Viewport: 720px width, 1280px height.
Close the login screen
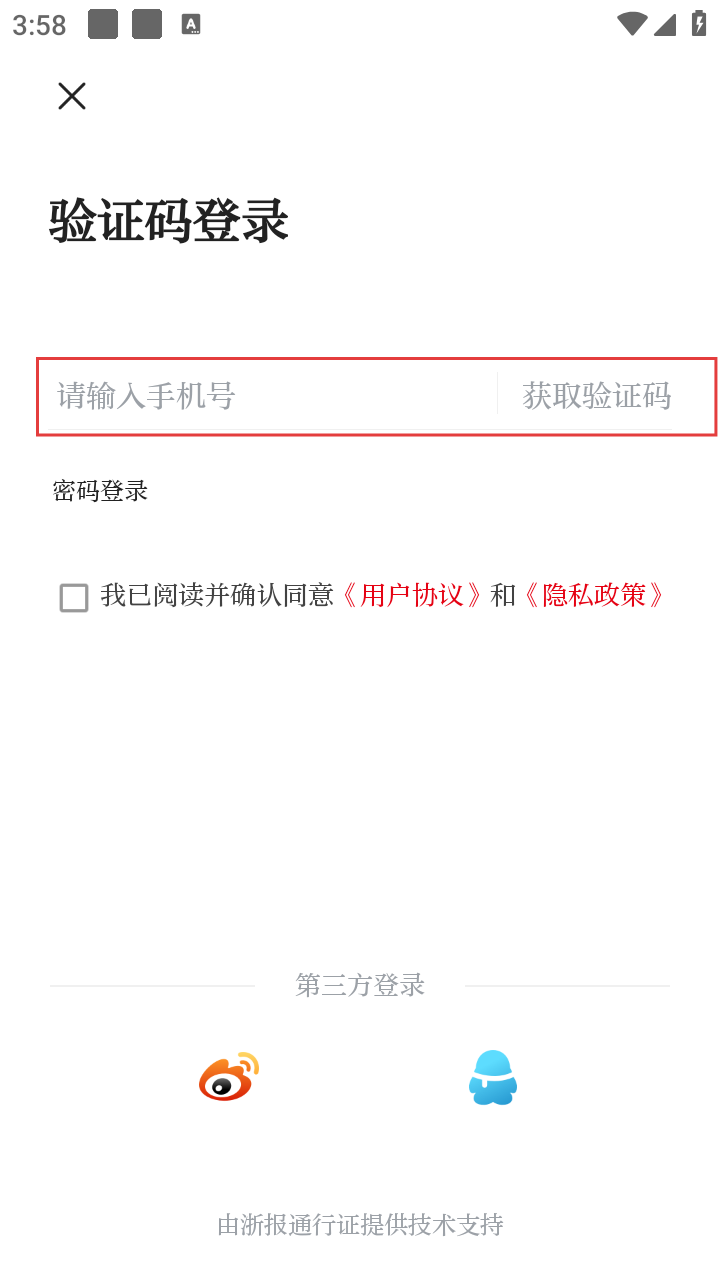72,96
